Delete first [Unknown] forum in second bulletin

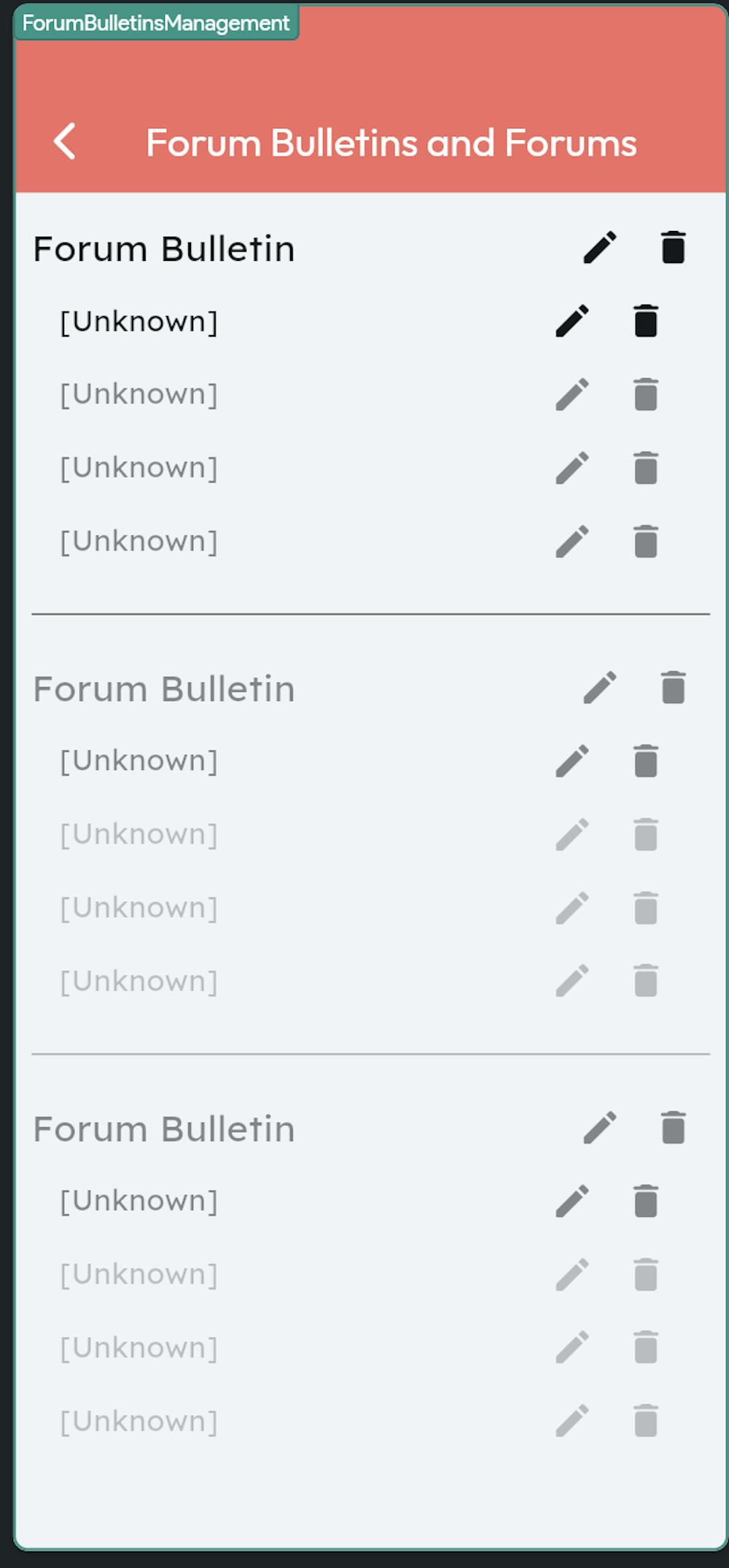point(646,761)
